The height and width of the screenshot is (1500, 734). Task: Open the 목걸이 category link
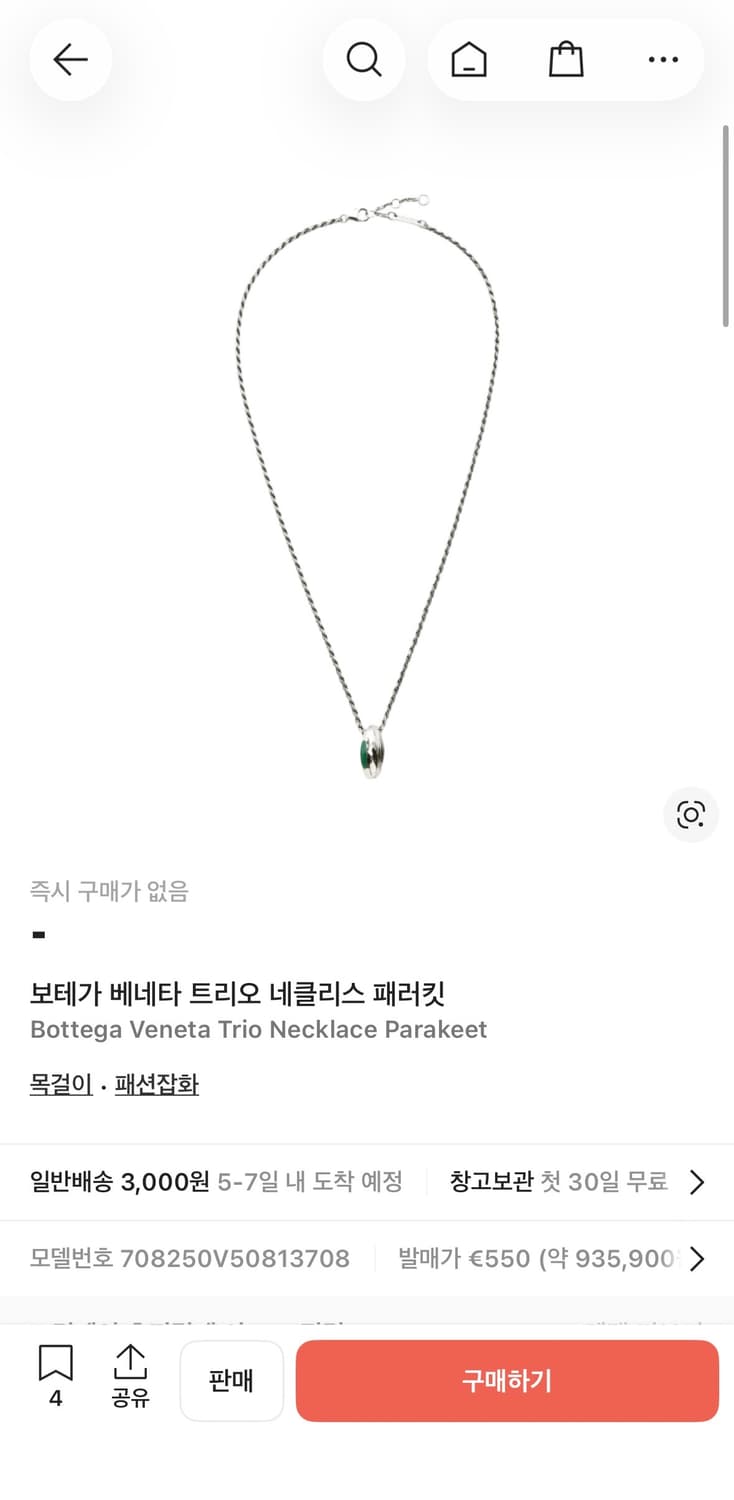(x=60, y=1083)
